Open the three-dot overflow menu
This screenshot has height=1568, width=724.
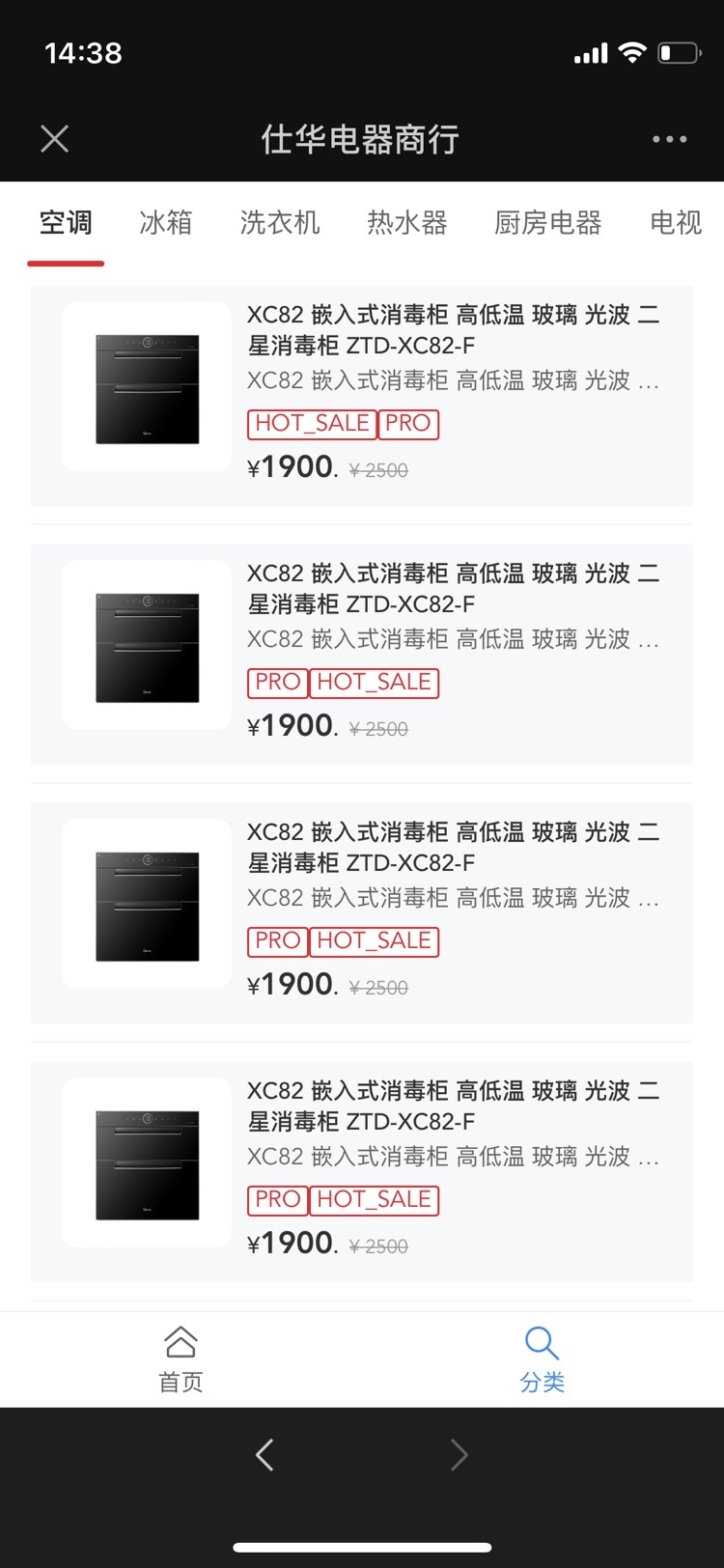click(669, 139)
